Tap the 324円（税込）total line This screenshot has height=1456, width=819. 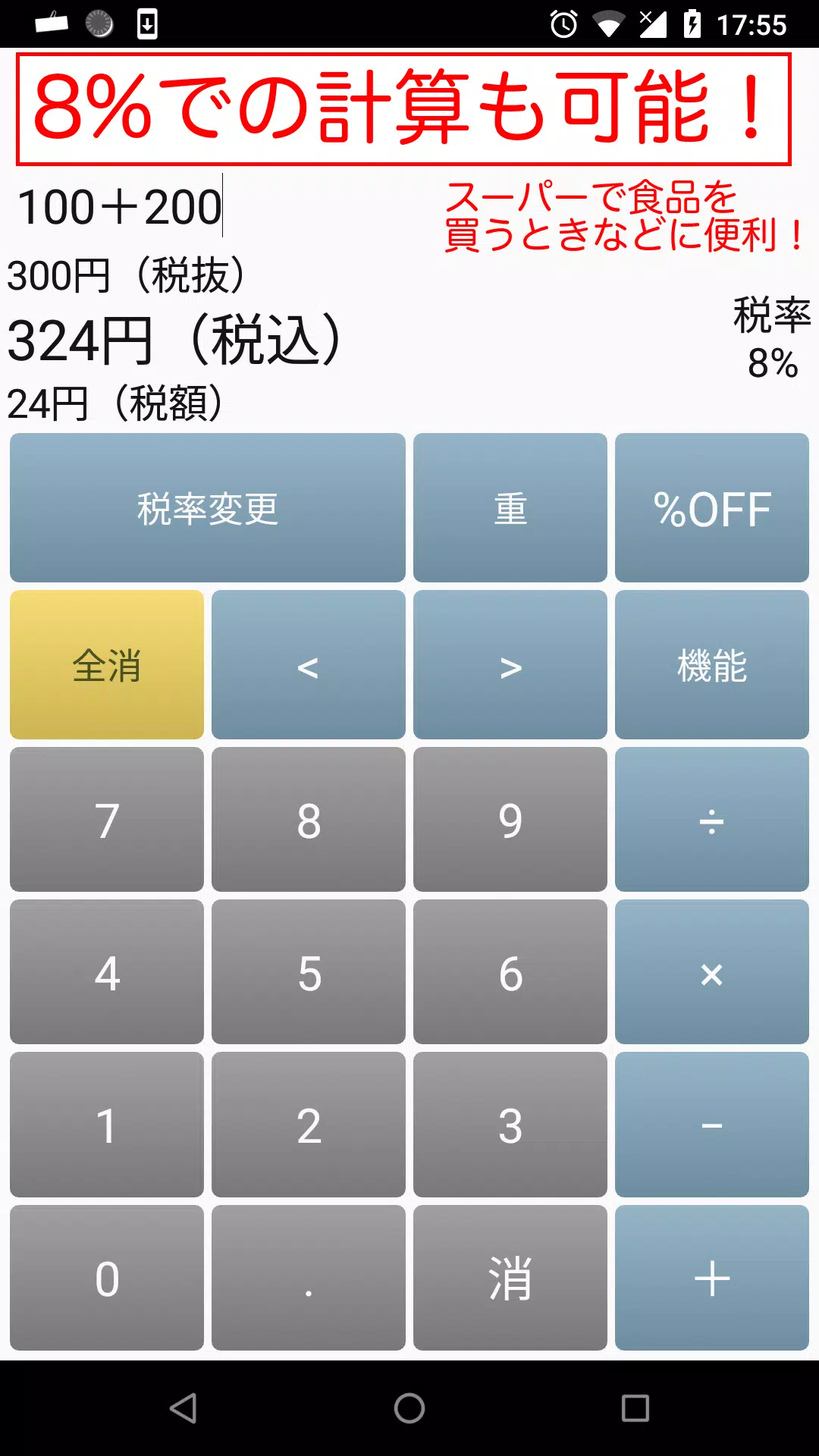click(174, 340)
